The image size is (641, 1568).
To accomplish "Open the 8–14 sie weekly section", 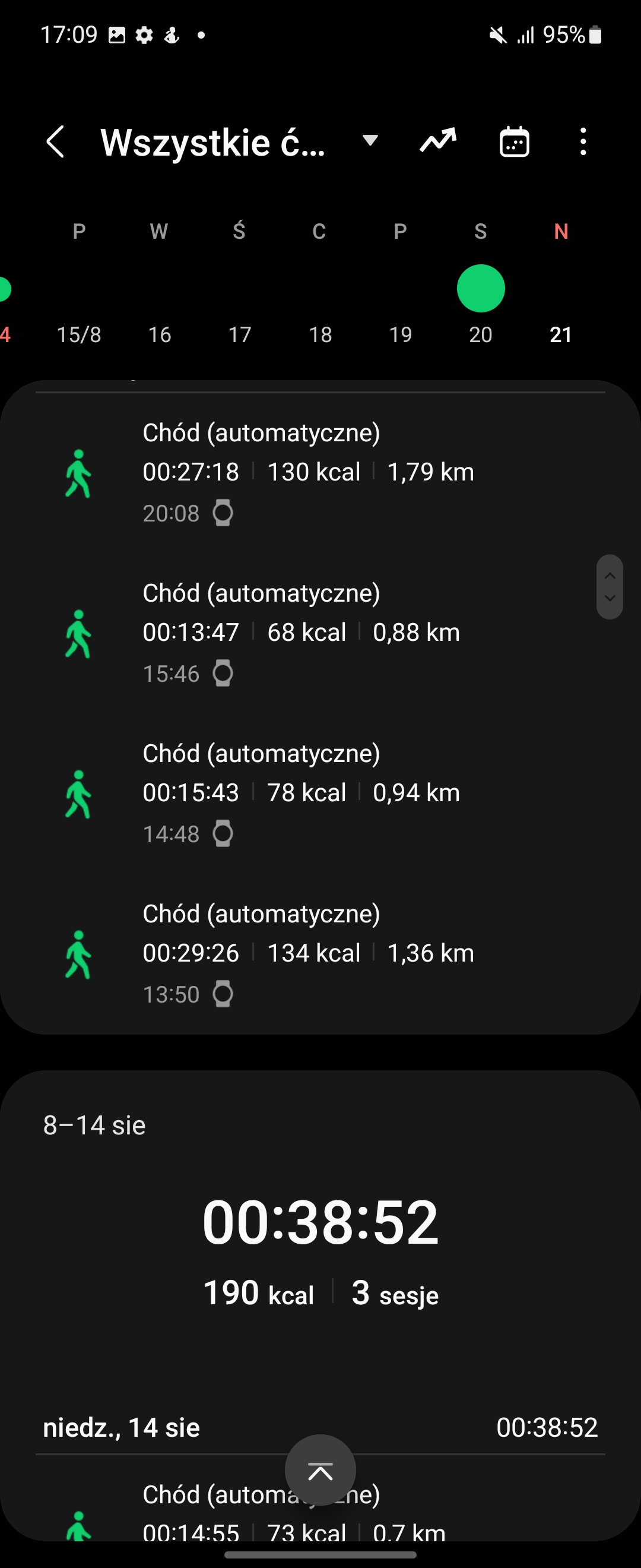I will (x=94, y=1125).
